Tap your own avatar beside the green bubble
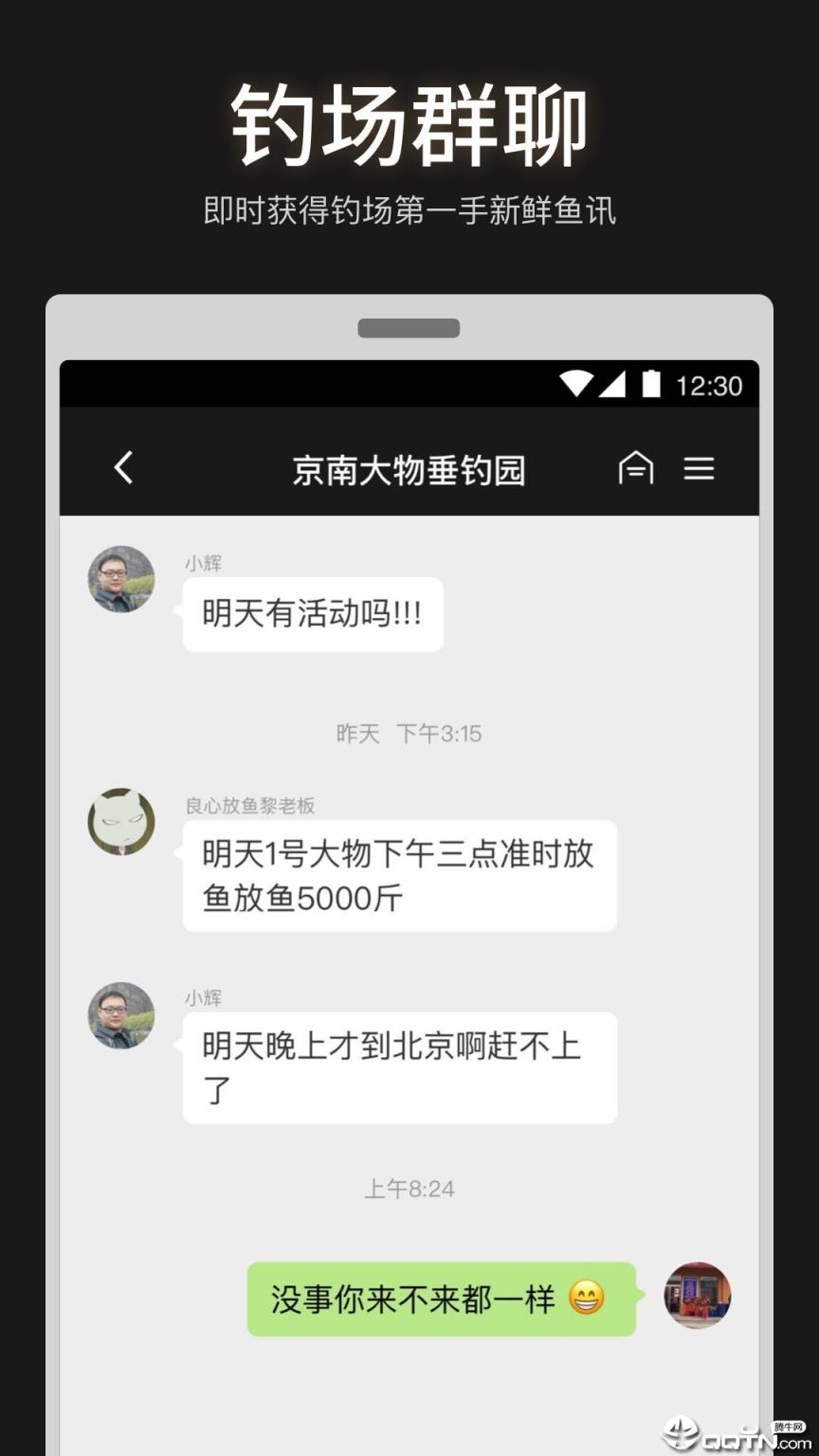Image resolution: width=819 pixels, height=1456 pixels. 698,1296
